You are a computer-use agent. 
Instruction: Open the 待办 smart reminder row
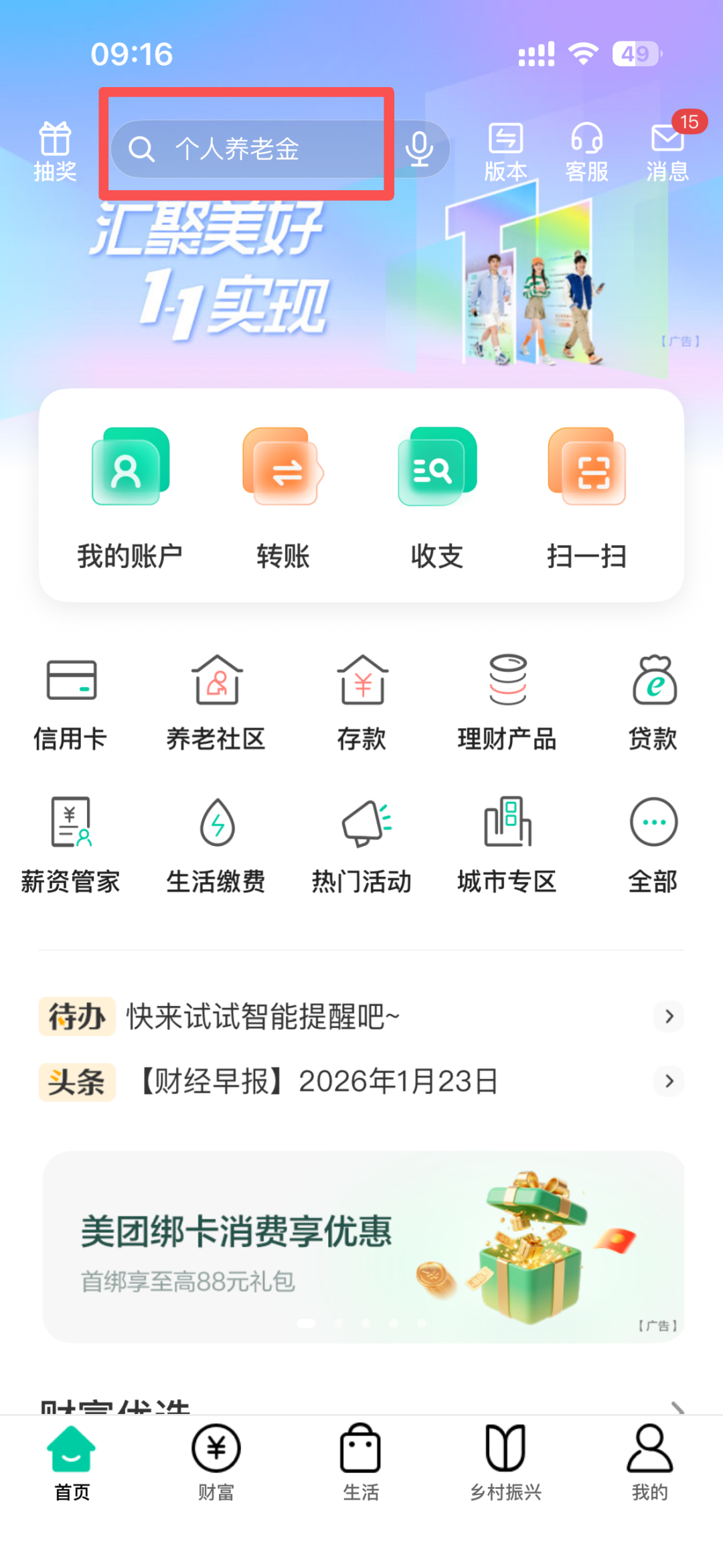click(361, 1017)
